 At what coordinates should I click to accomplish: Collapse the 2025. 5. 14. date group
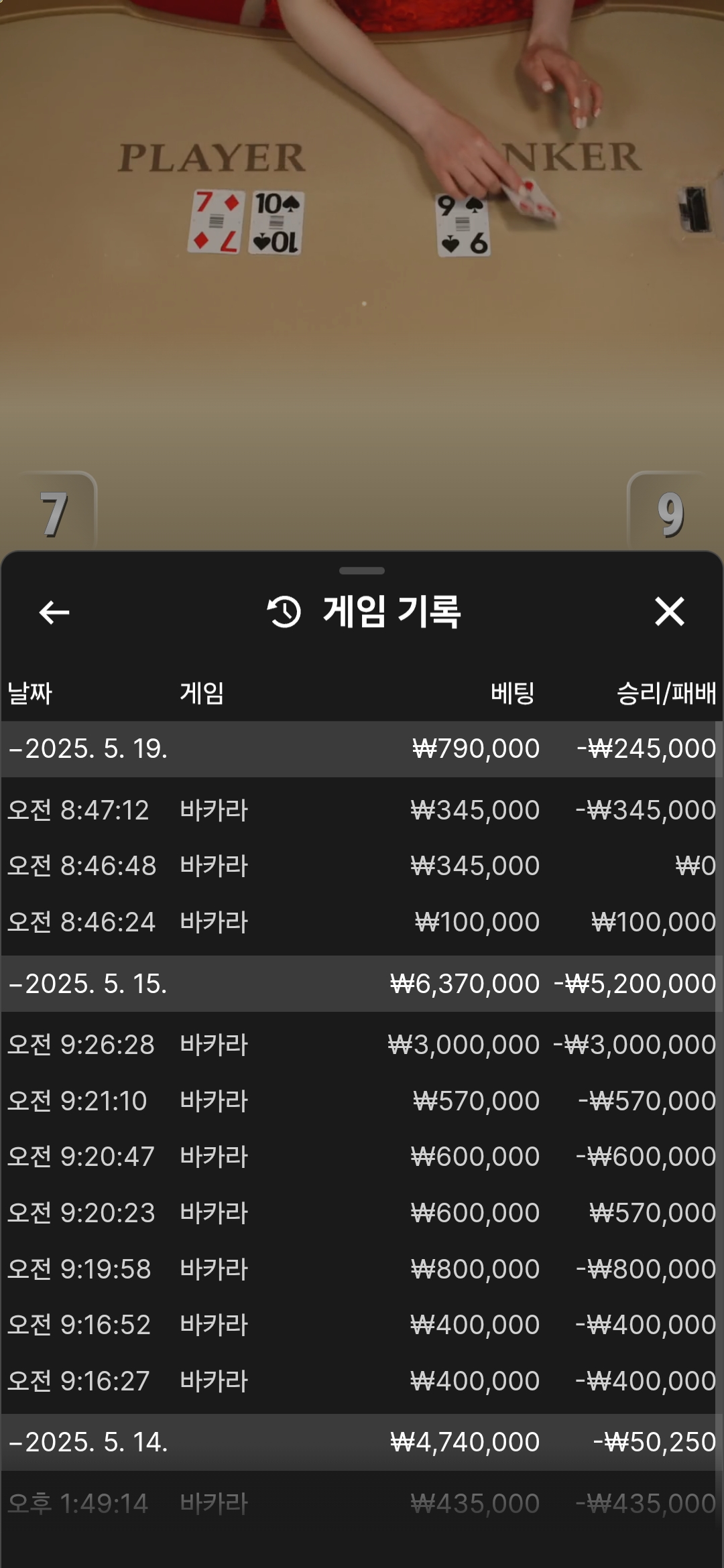coord(362,1442)
